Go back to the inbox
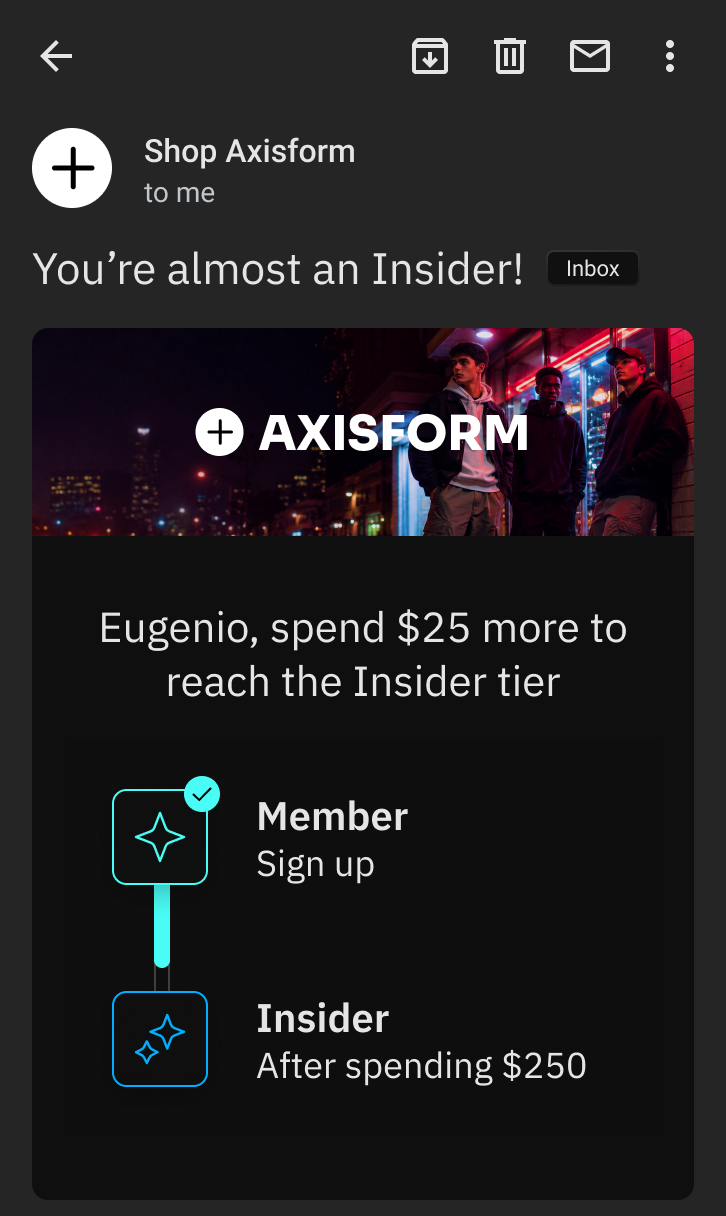 (x=56, y=56)
